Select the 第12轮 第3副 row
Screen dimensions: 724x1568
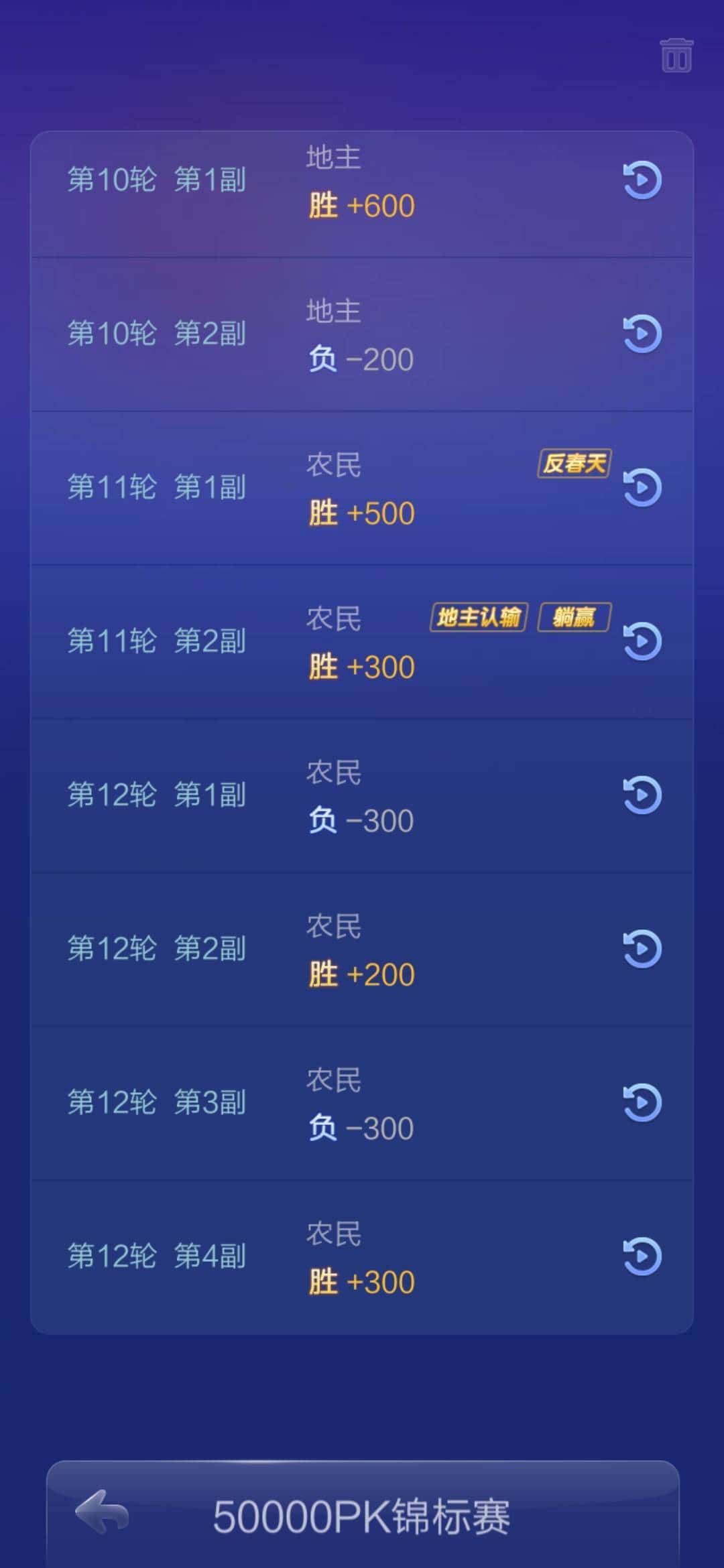tap(158, 1102)
